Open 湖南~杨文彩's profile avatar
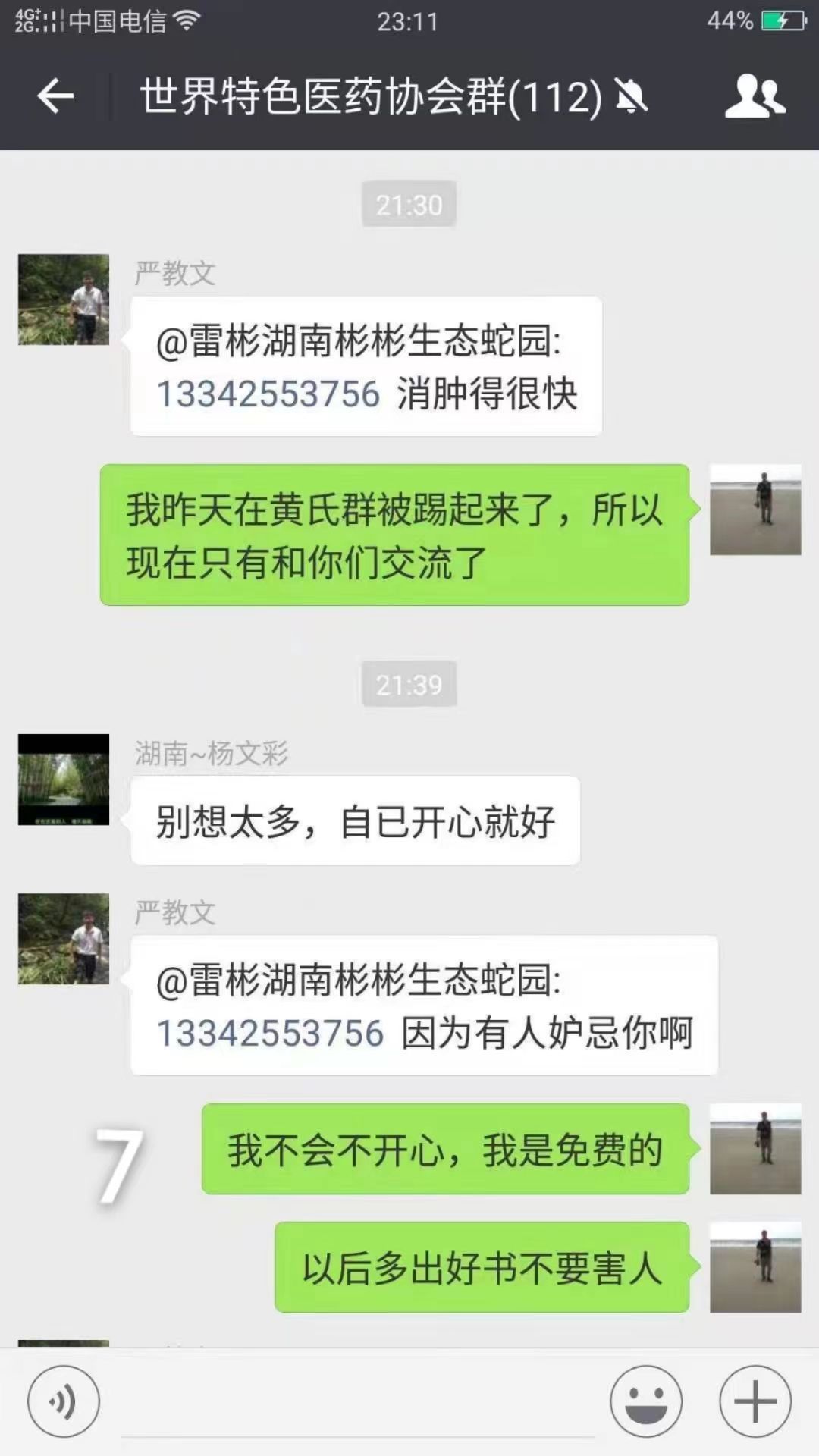This screenshot has height=1456, width=819. click(x=64, y=780)
